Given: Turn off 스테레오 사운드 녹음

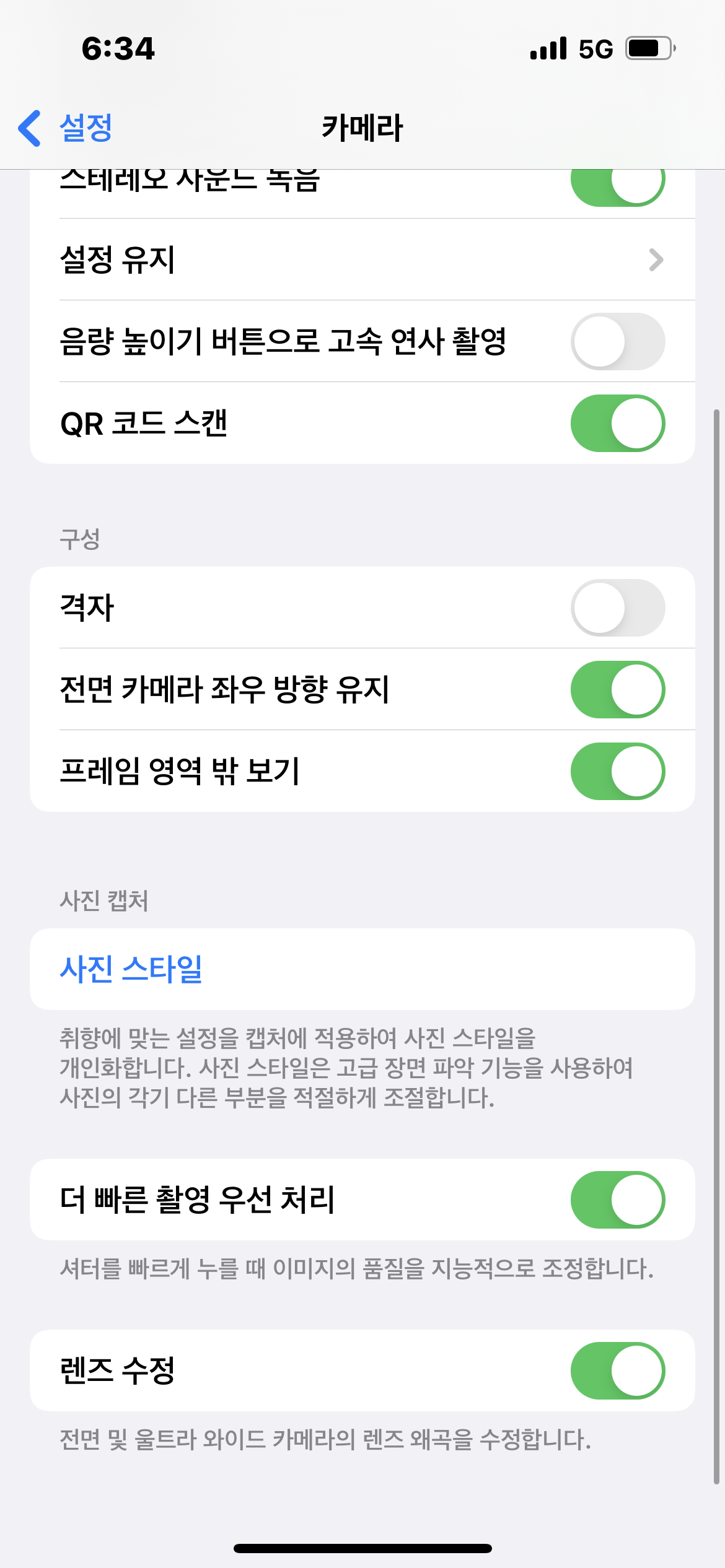Looking at the screenshot, I should coord(617,184).
